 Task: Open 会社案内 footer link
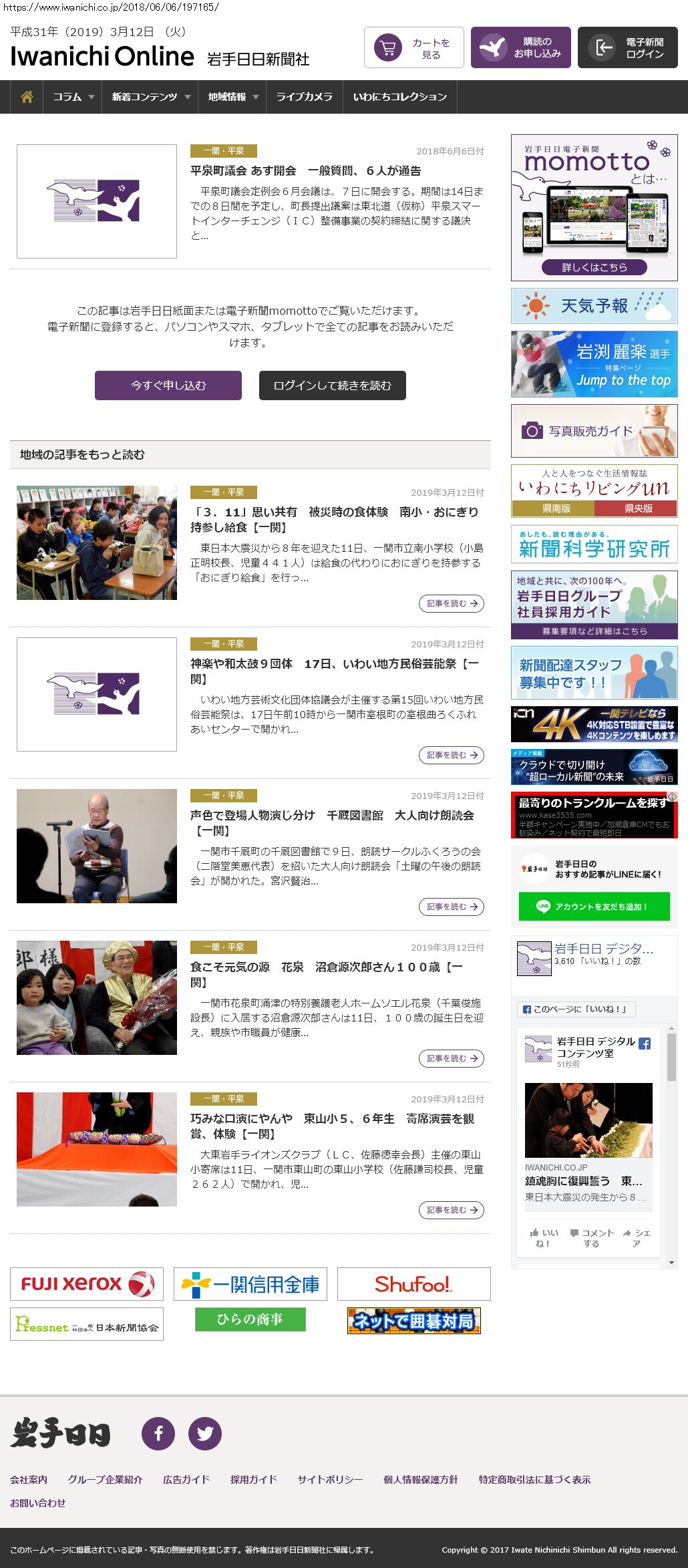coord(29,1480)
